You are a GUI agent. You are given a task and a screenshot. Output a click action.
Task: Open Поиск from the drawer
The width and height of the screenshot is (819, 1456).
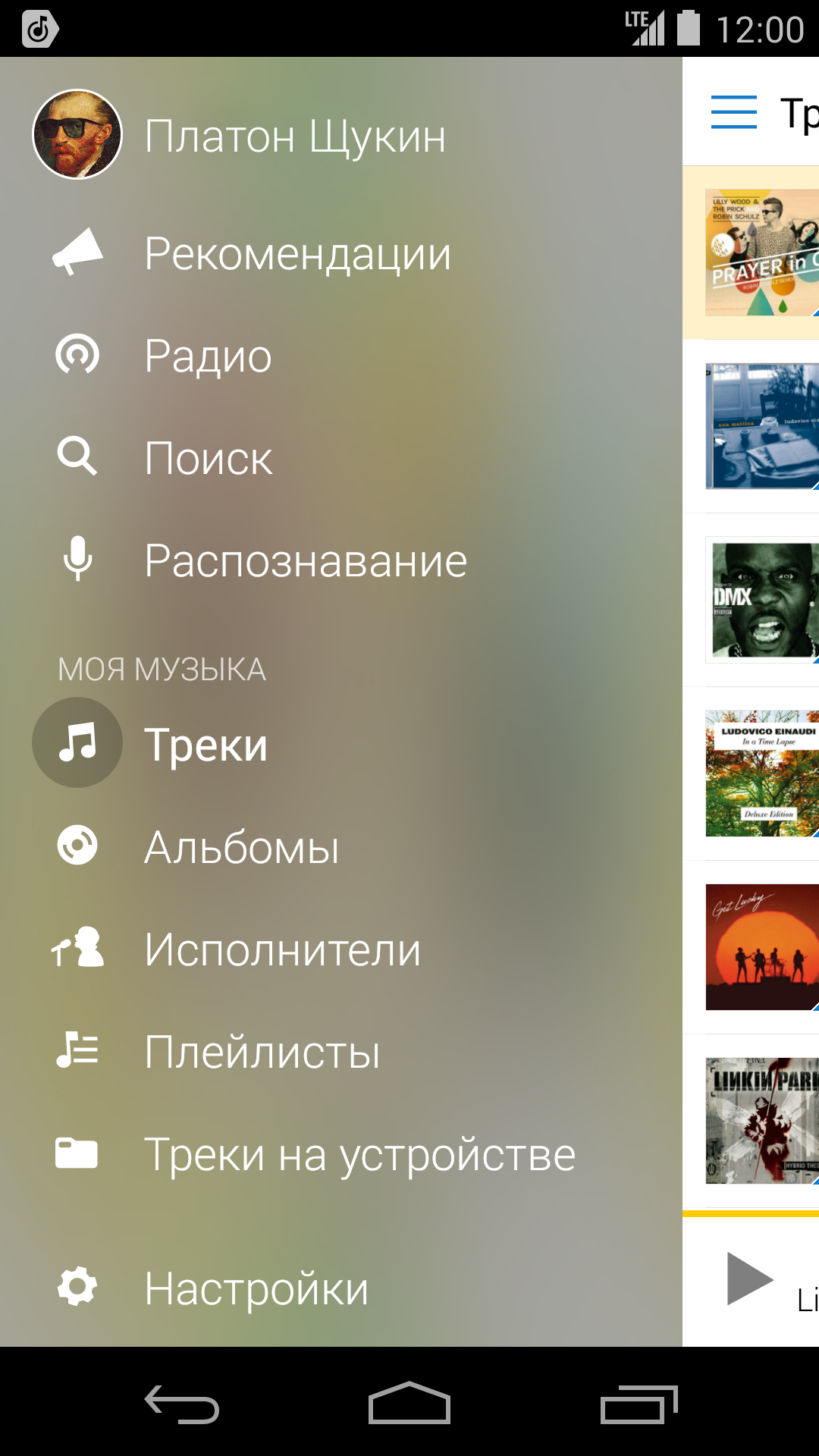209,457
